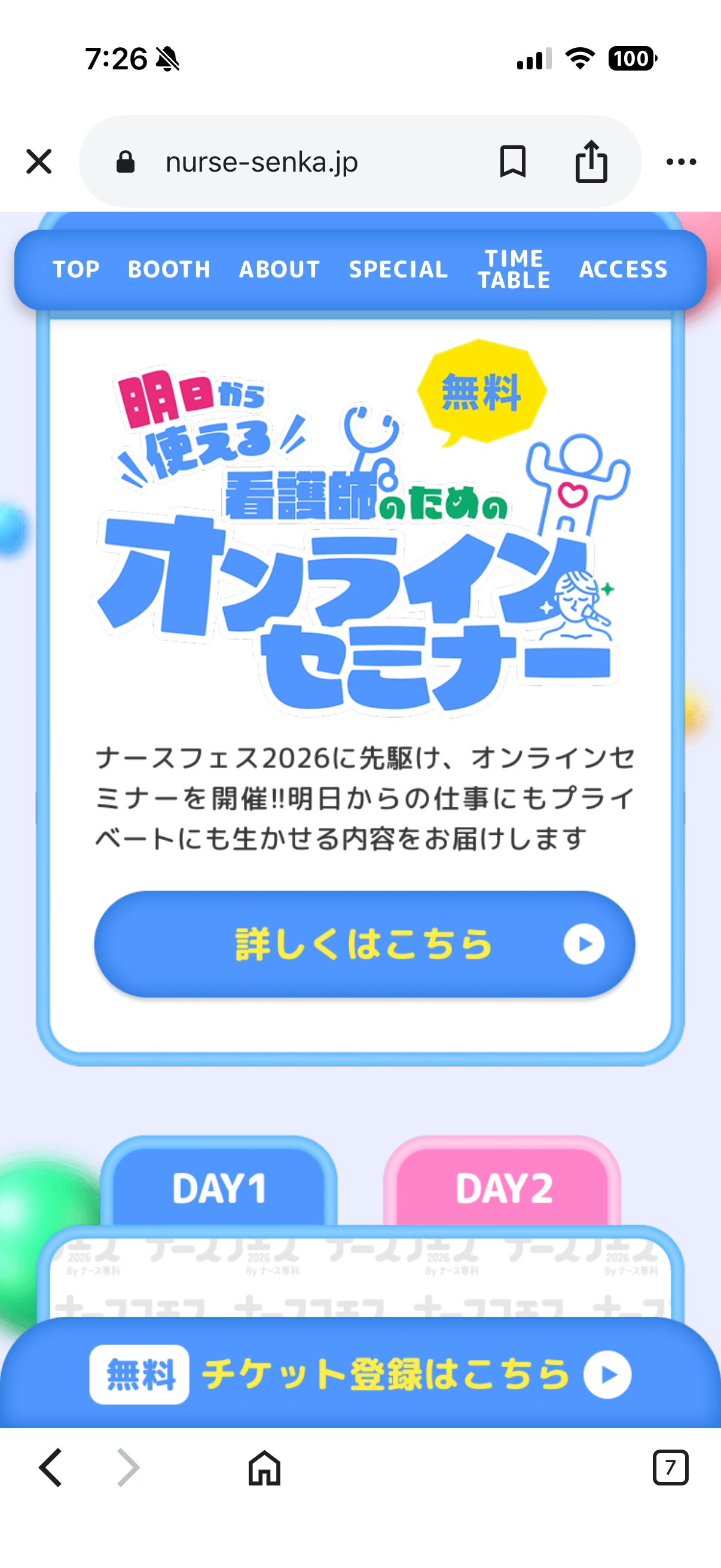Open the ABOUT section

[279, 269]
